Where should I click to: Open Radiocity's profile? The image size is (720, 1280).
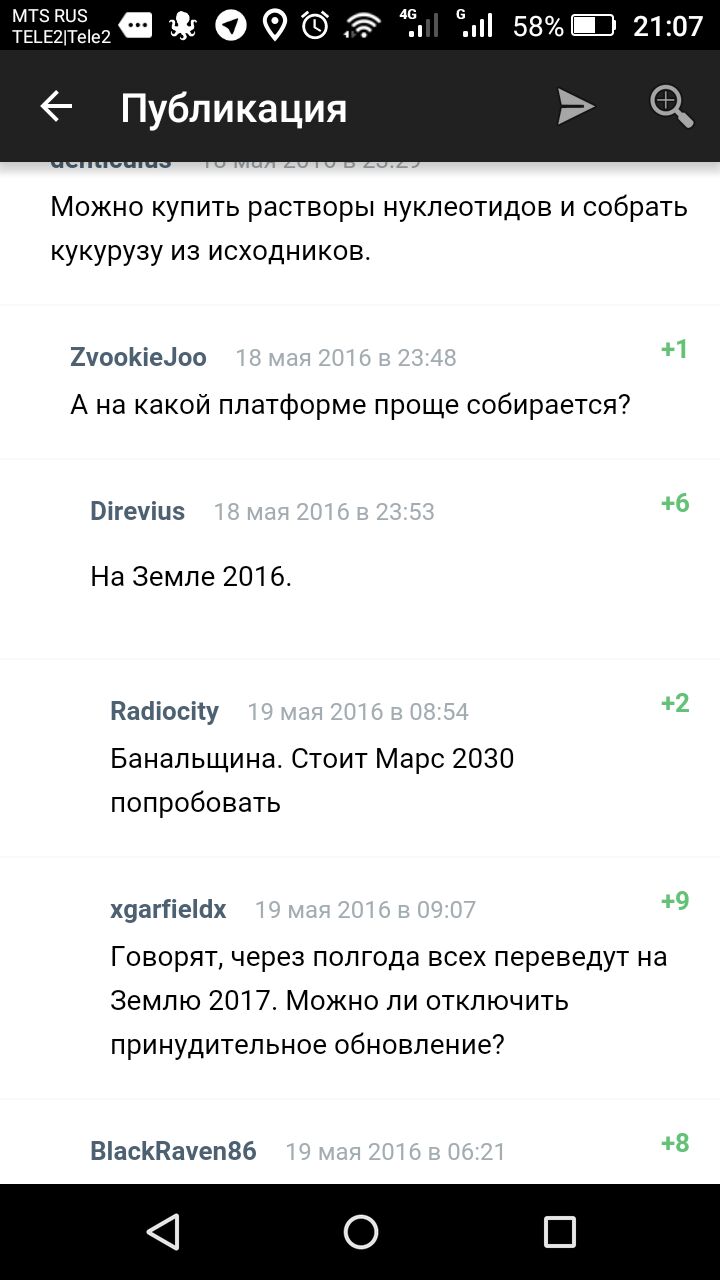pyautogui.click(x=164, y=711)
